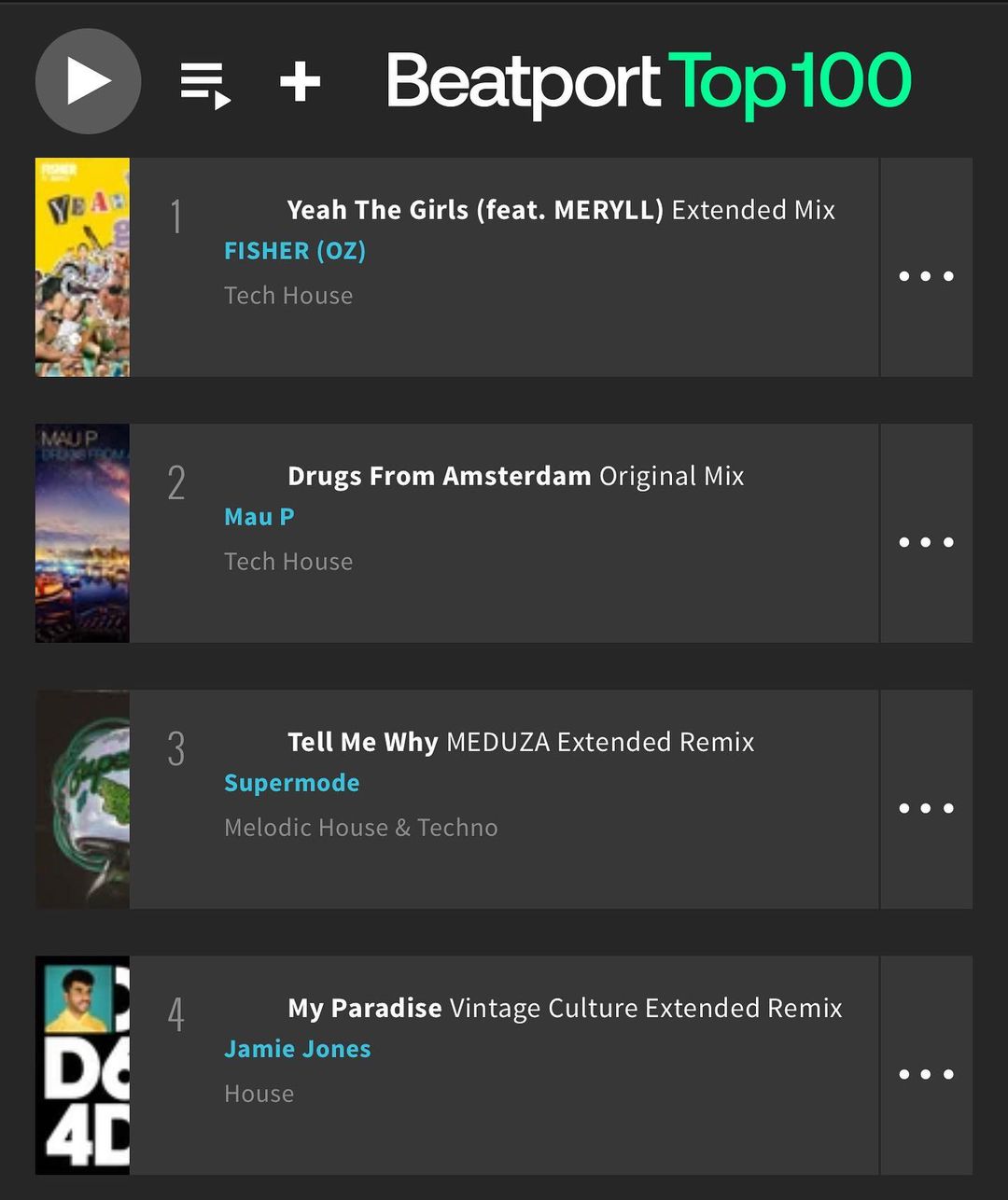The image size is (1008, 1200).
Task: Open options for My Paradise
Action: click(925, 1074)
